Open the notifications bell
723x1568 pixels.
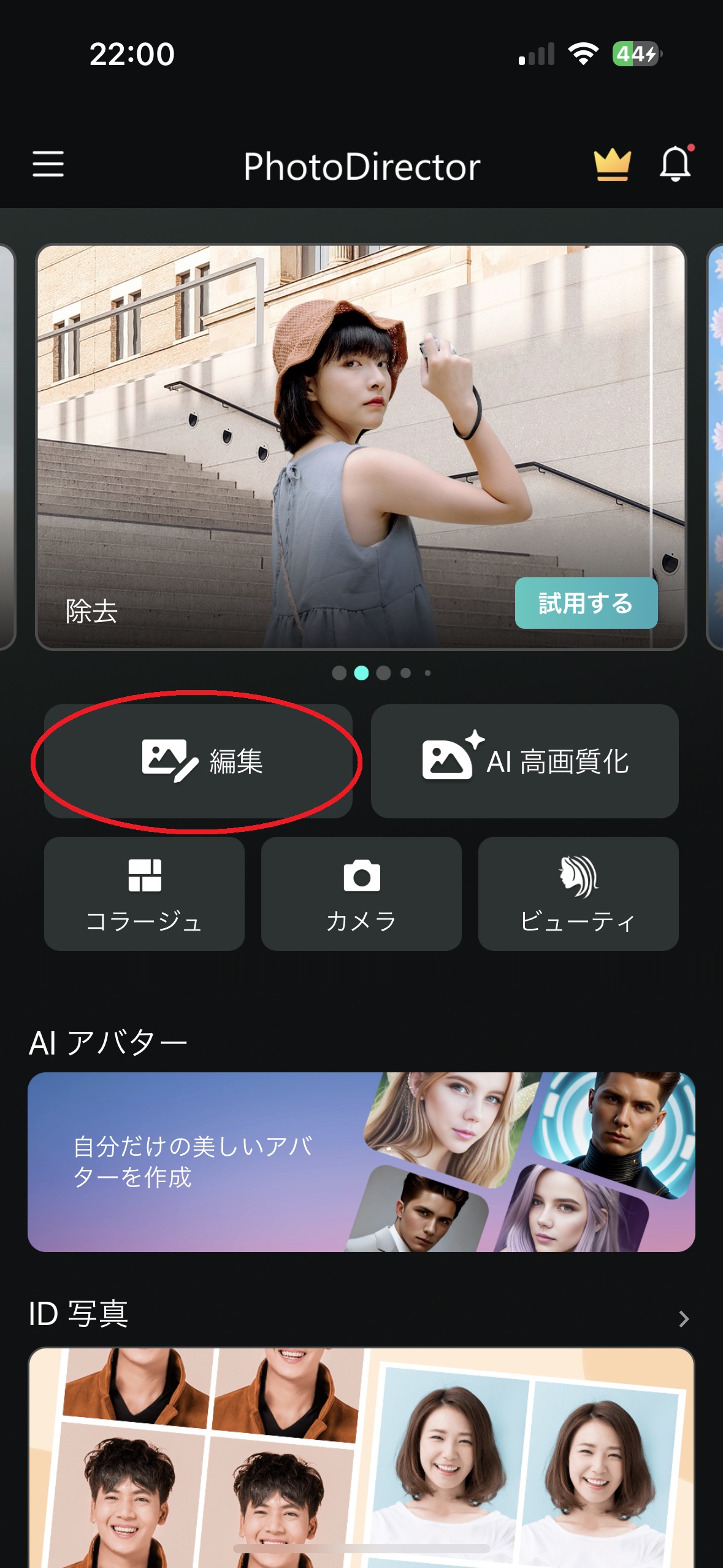675,164
